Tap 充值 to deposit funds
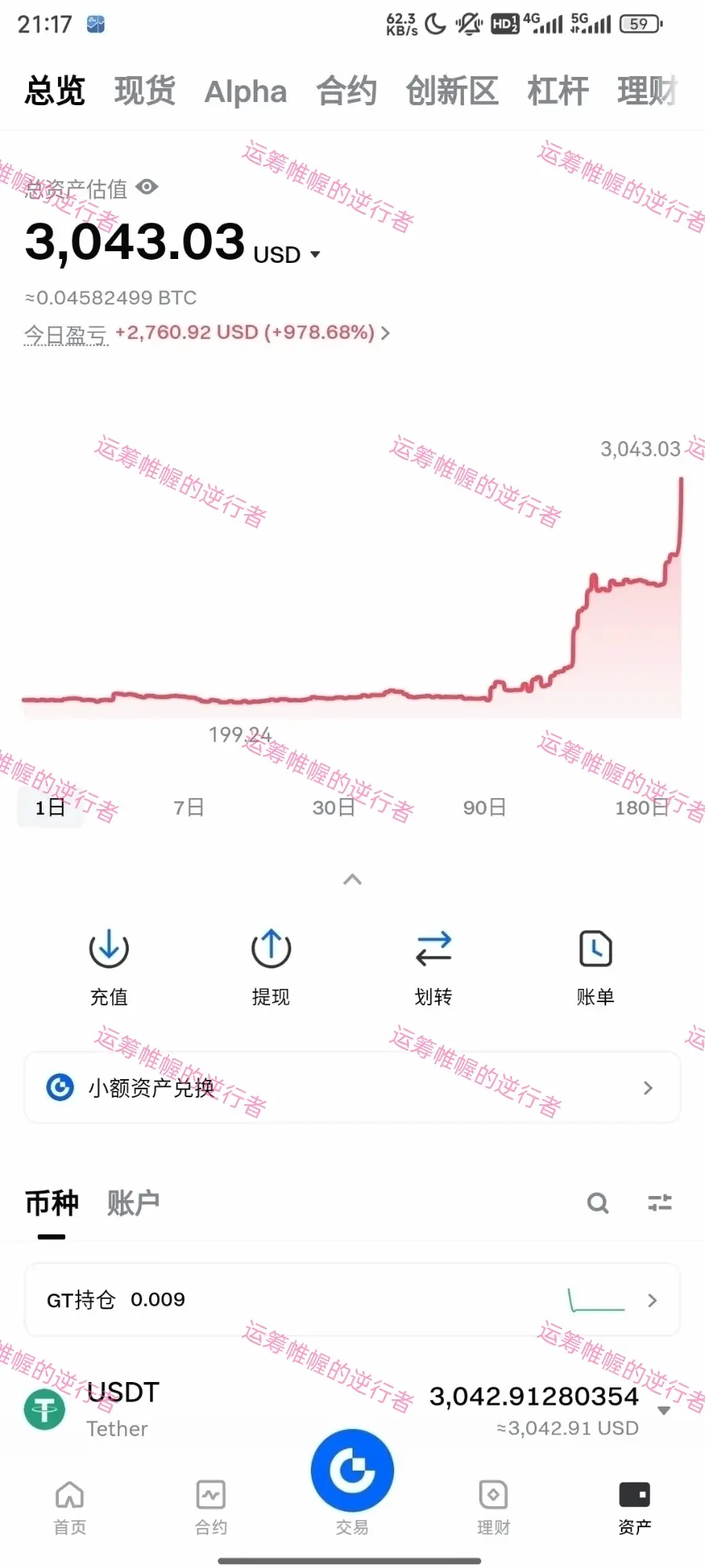The height and width of the screenshot is (1568, 705). click(x=109, y=966)
